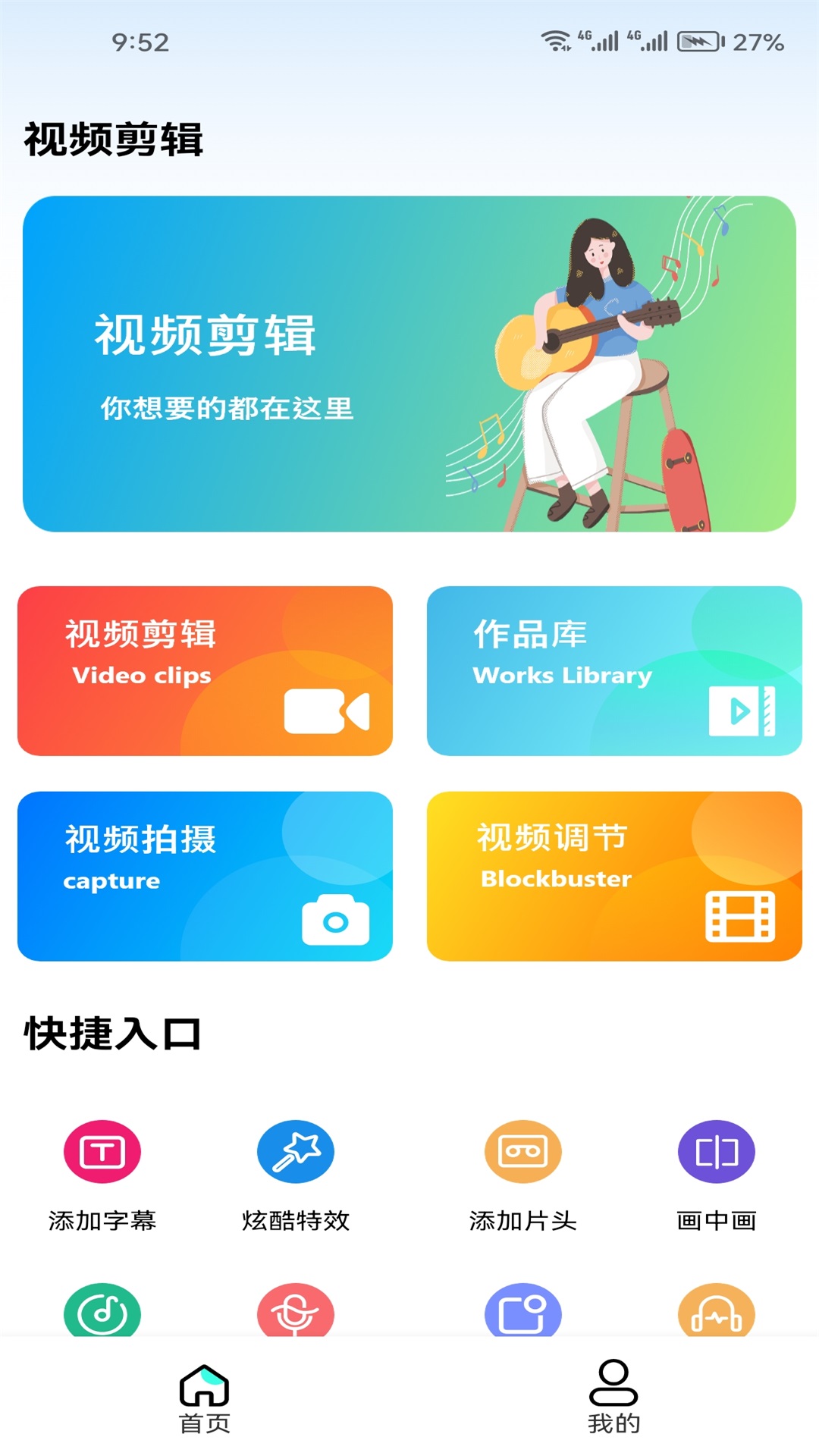Tap the battery indicator showing 27%
This screenshot has height=1456, width=819.
click(x=699, y=42)
